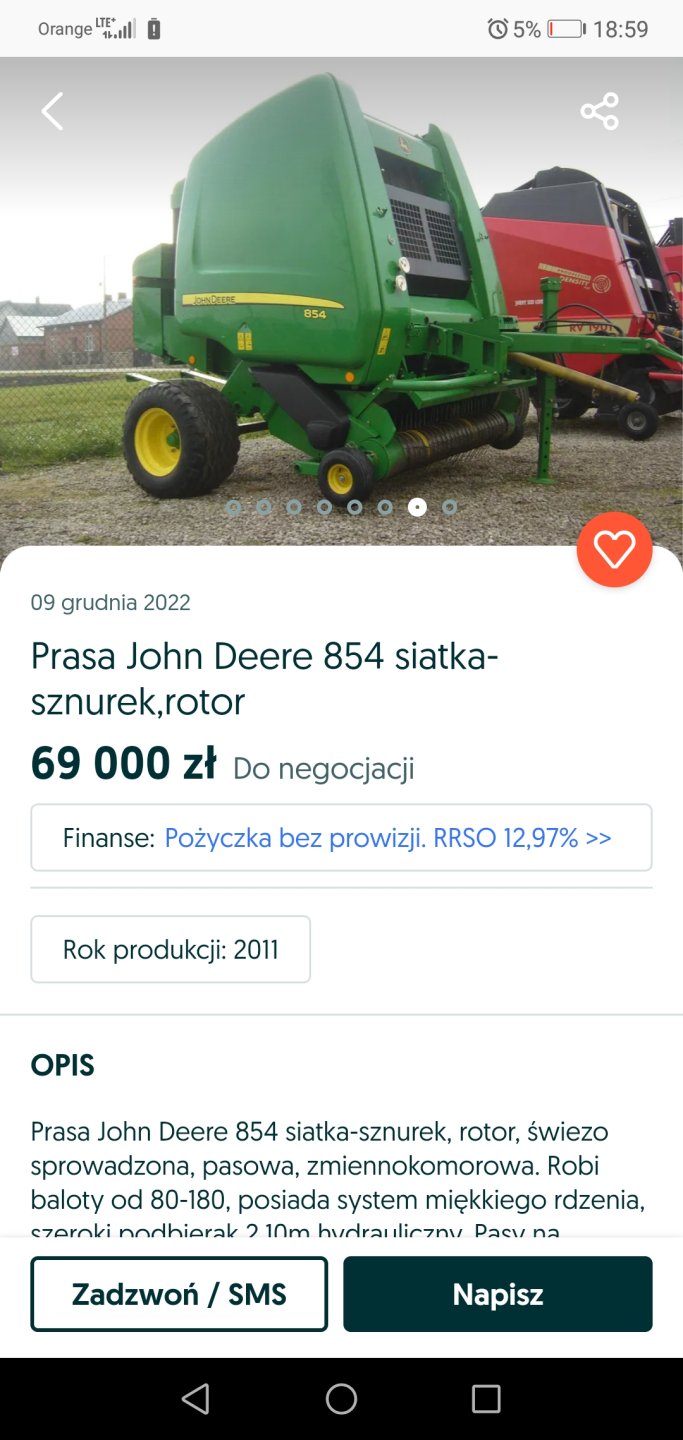Screen dimensions: 683x1440
Task: Add the listing to favorites
Action: pyautogui.click(x=614, y=549)
